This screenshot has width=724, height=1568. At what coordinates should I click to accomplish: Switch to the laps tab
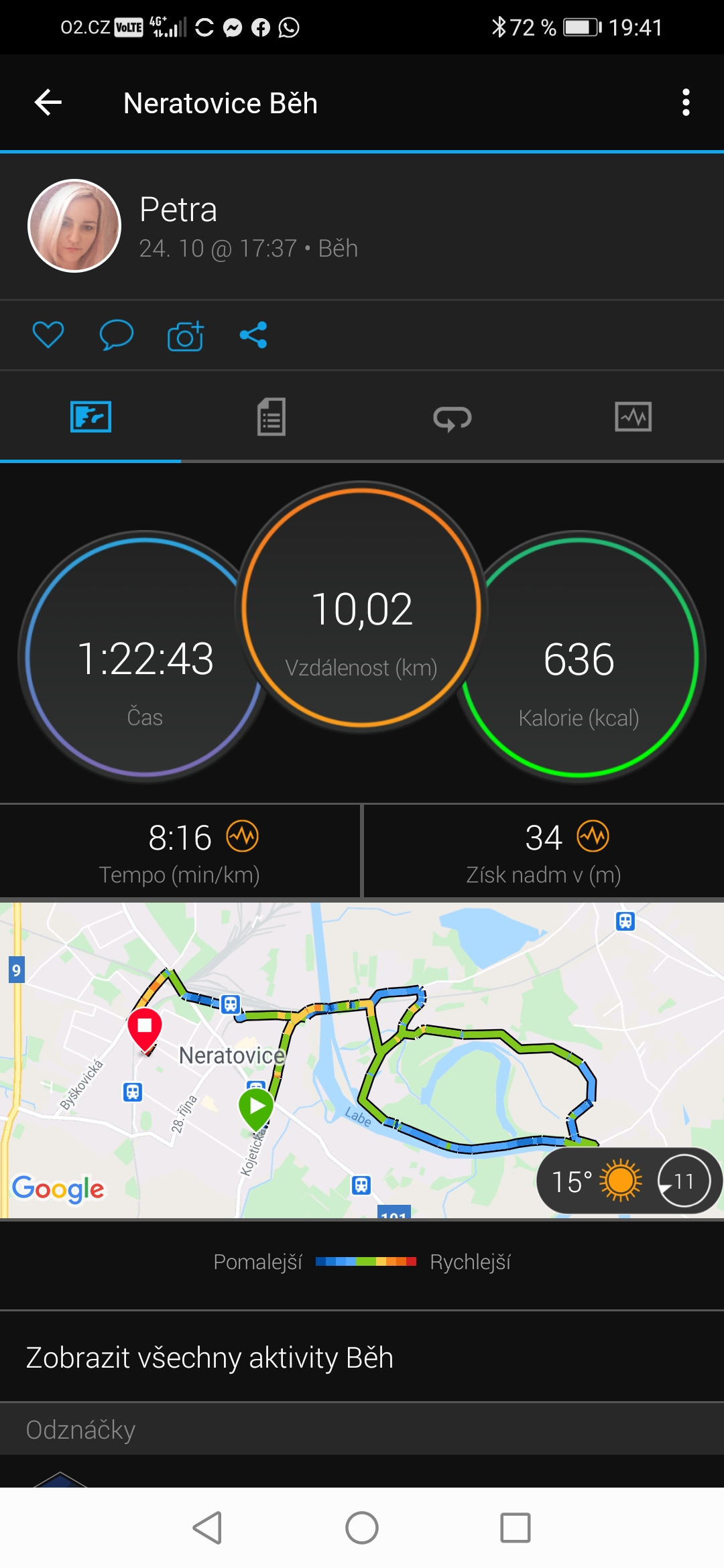point(452,418)
